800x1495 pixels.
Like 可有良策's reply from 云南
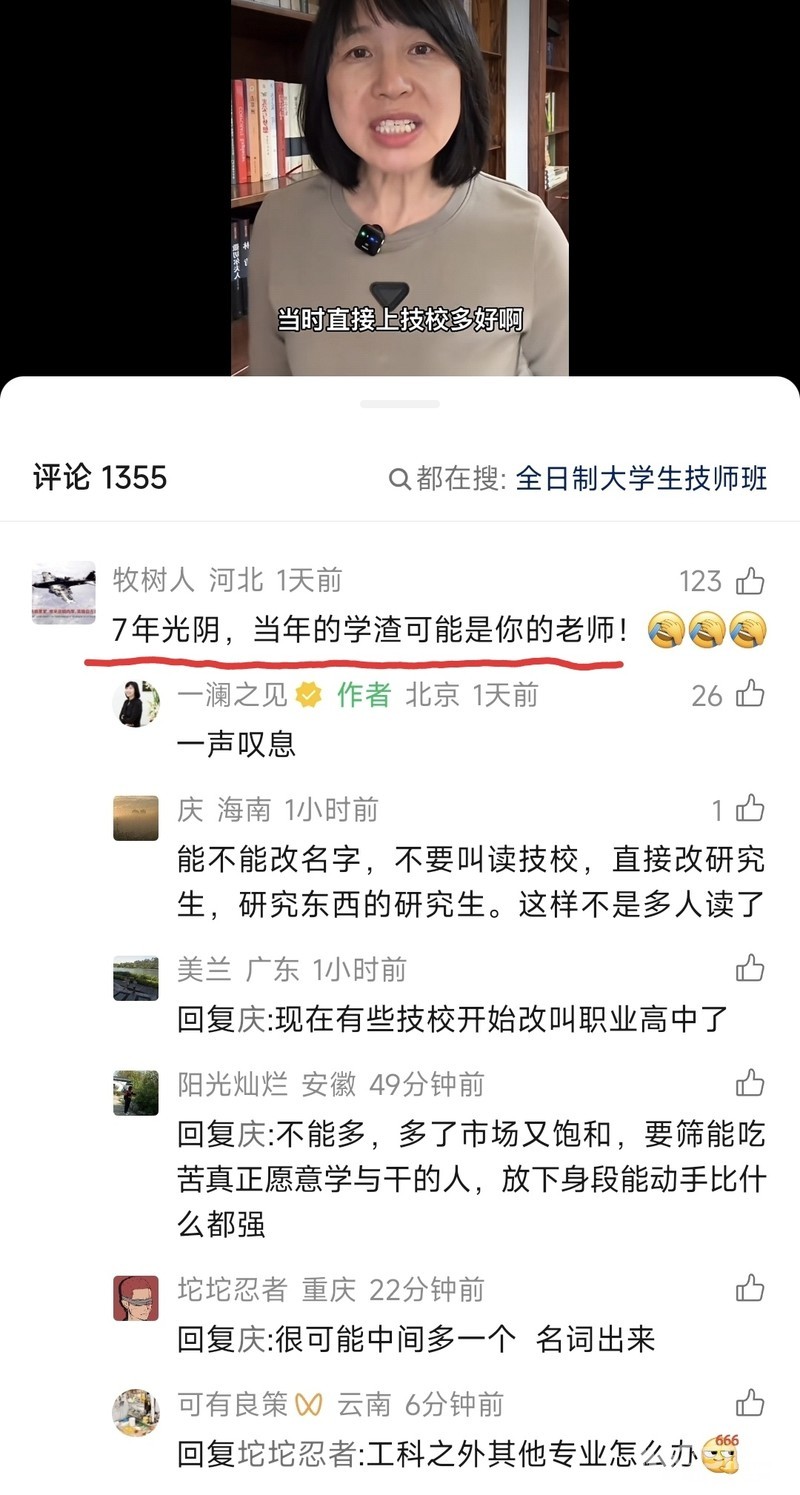pos(750,1402)
